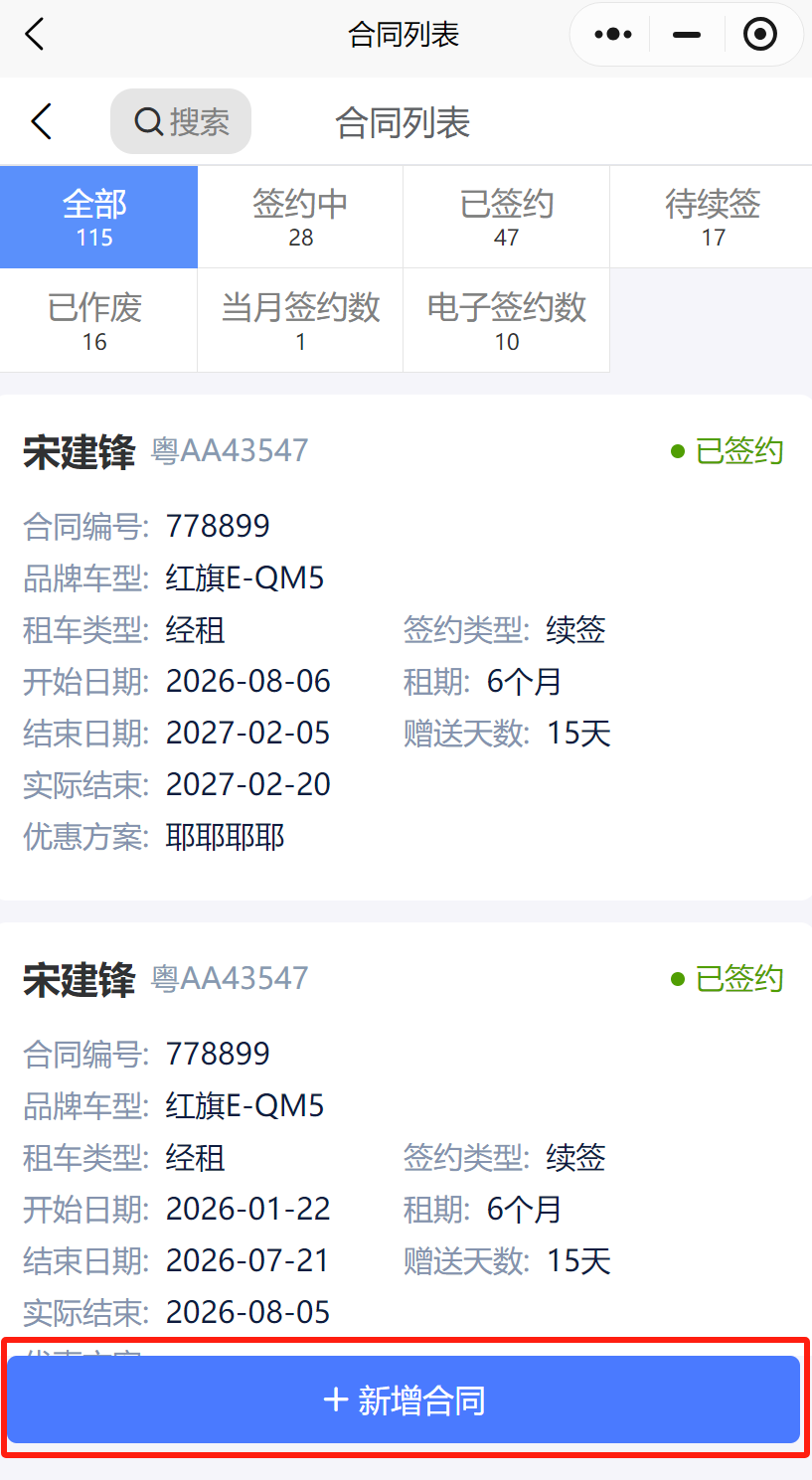Add a new contract with 新增合同
The height and width of the screenshot is (1480, 812).
[405, 1400]
